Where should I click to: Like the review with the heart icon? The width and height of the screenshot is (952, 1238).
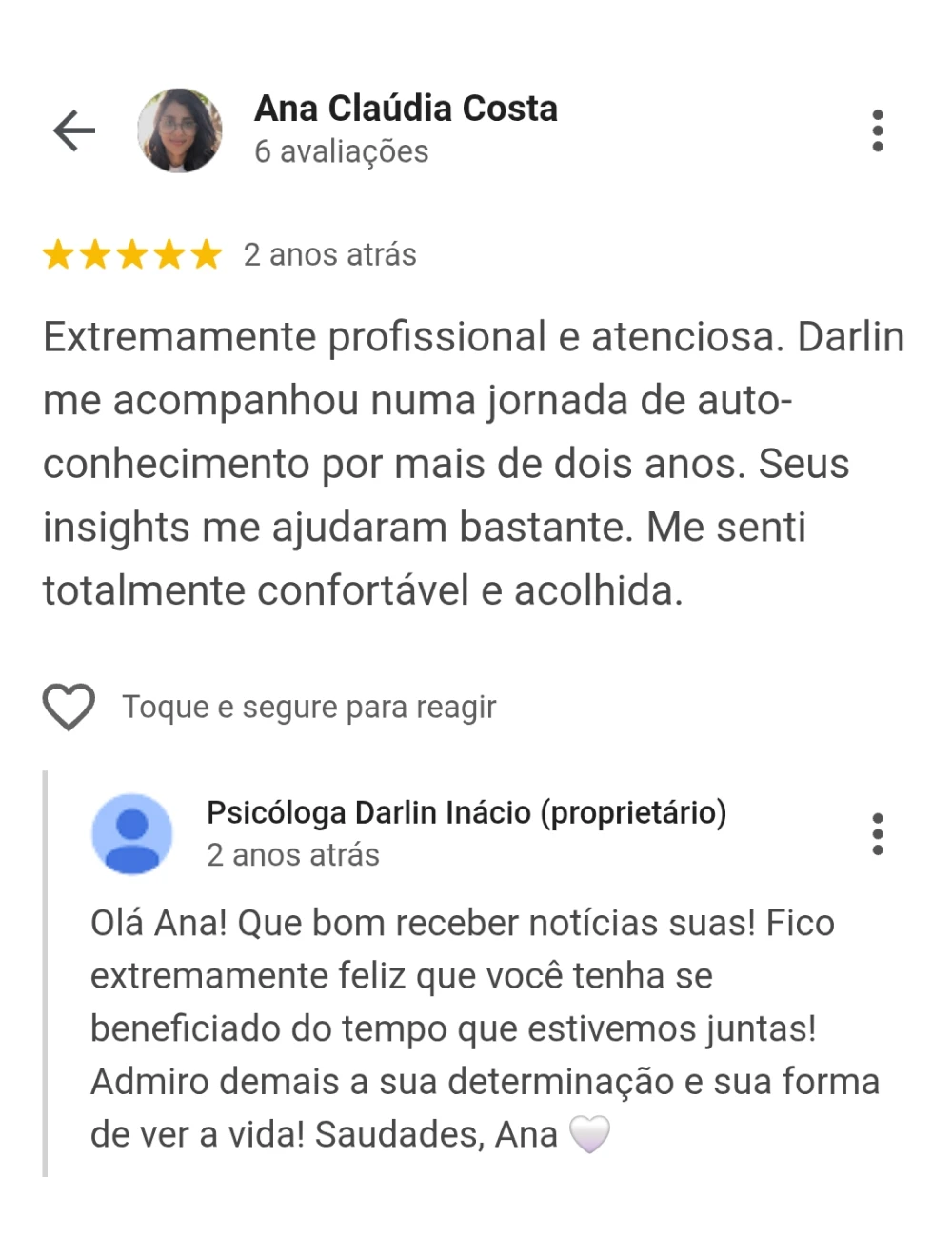click(x=69, y=708)
